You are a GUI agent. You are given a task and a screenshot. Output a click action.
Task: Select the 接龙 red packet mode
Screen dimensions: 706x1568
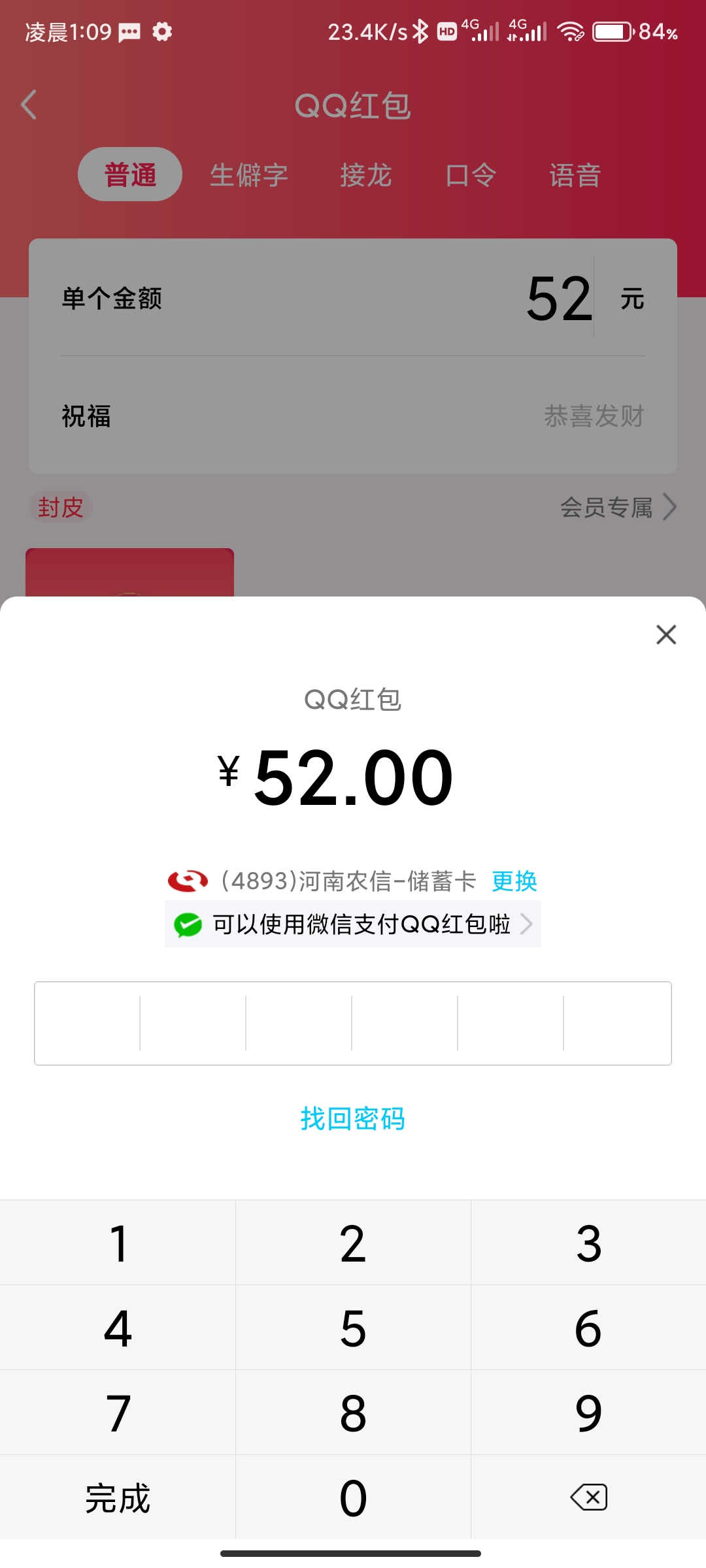pos(365,174)
